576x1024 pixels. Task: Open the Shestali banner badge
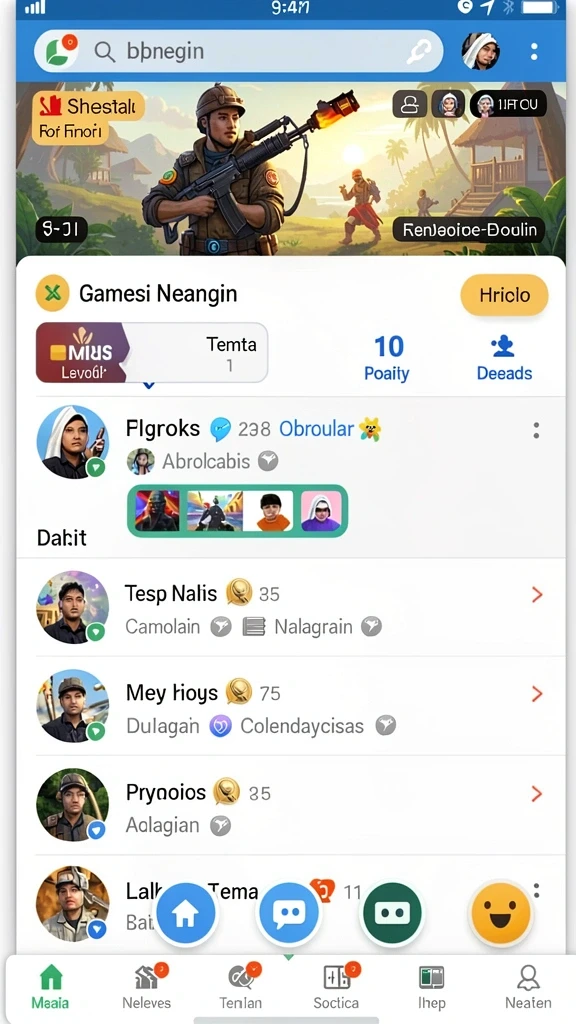88,118
